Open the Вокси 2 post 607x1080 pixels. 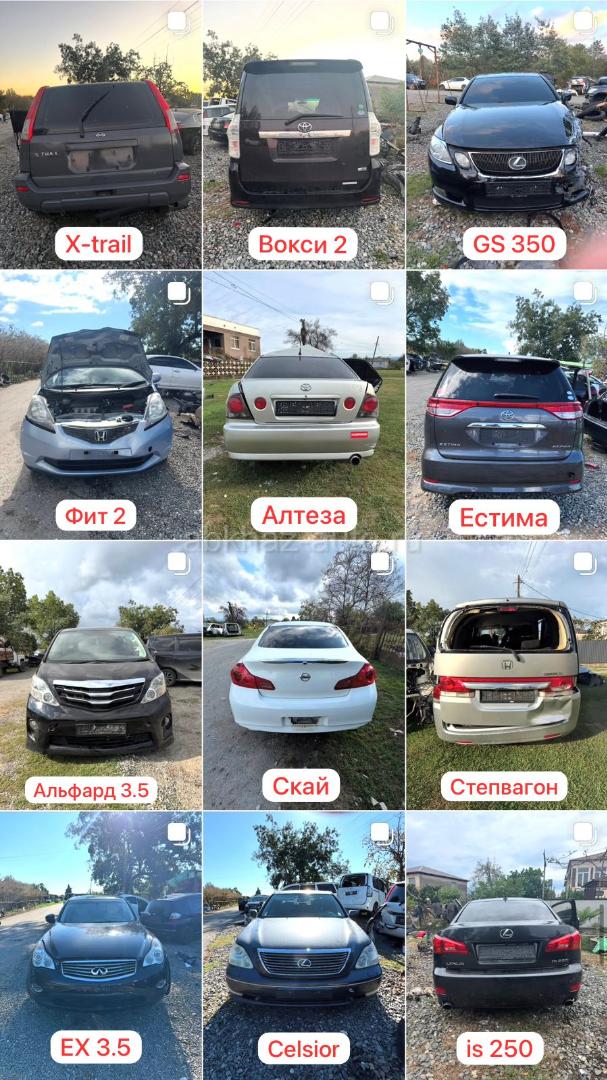(x=303, y=135)
